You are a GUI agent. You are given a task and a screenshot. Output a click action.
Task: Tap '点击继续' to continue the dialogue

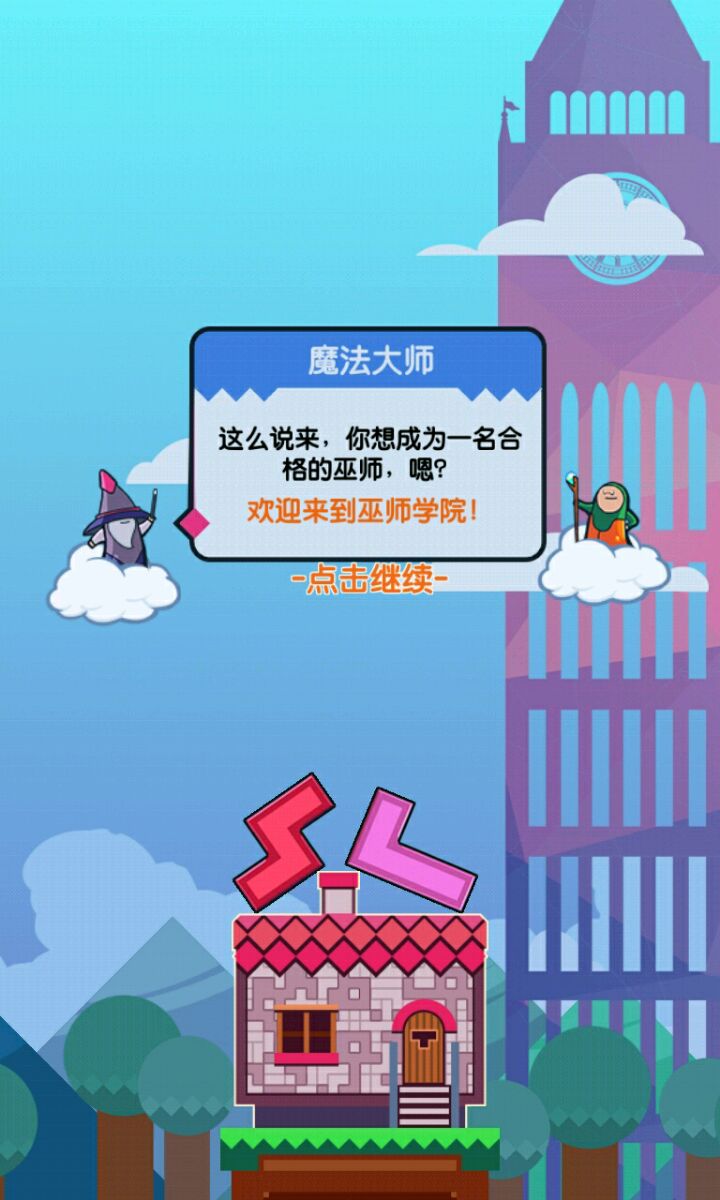point(368,581)
